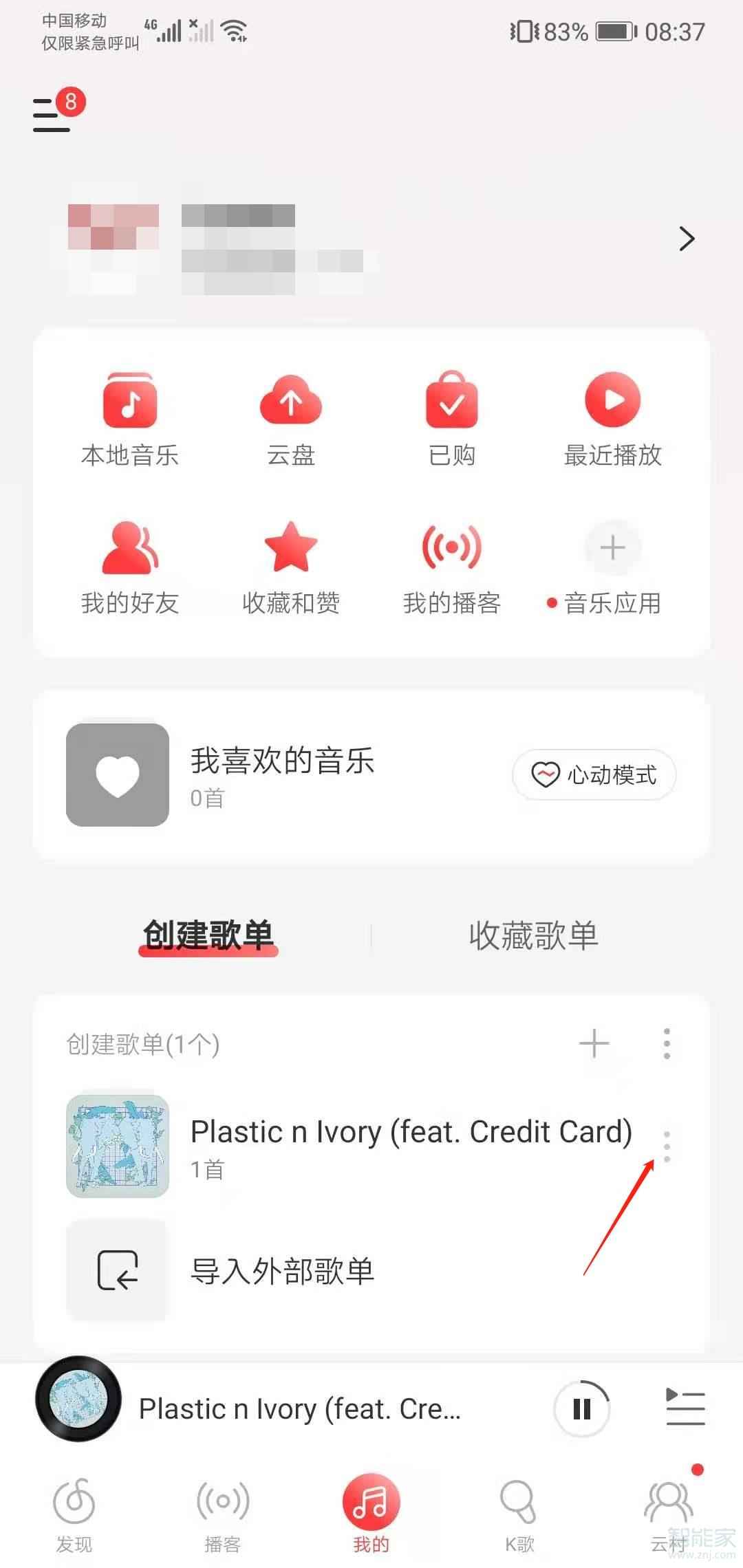This screenshot has width=743, height=1568.
Task: Open 我的播客 my podcasts
Action: pyautogui.click(x=452, y=567)
